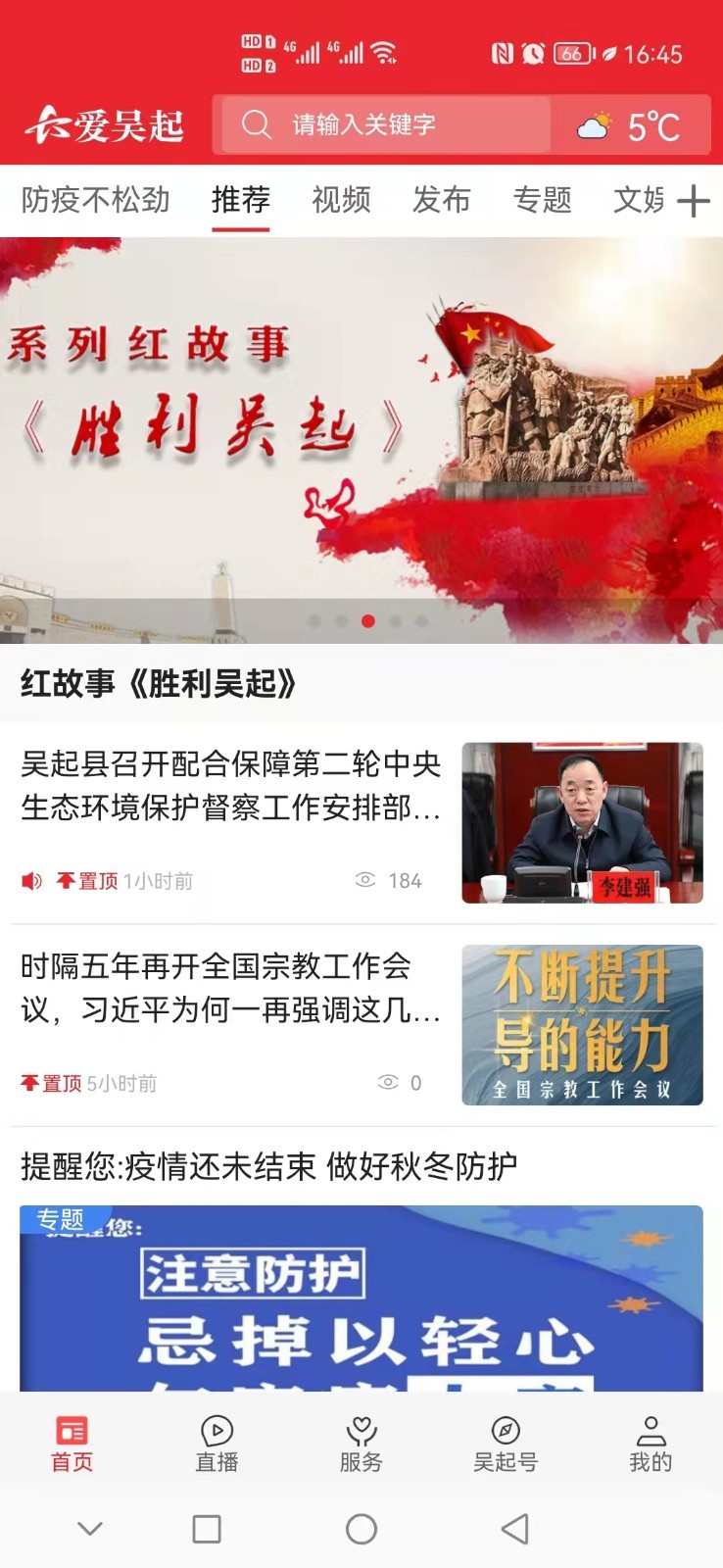Open the 5°C weather widget
Screen dimensions: 723x1568
click(629, 125)
